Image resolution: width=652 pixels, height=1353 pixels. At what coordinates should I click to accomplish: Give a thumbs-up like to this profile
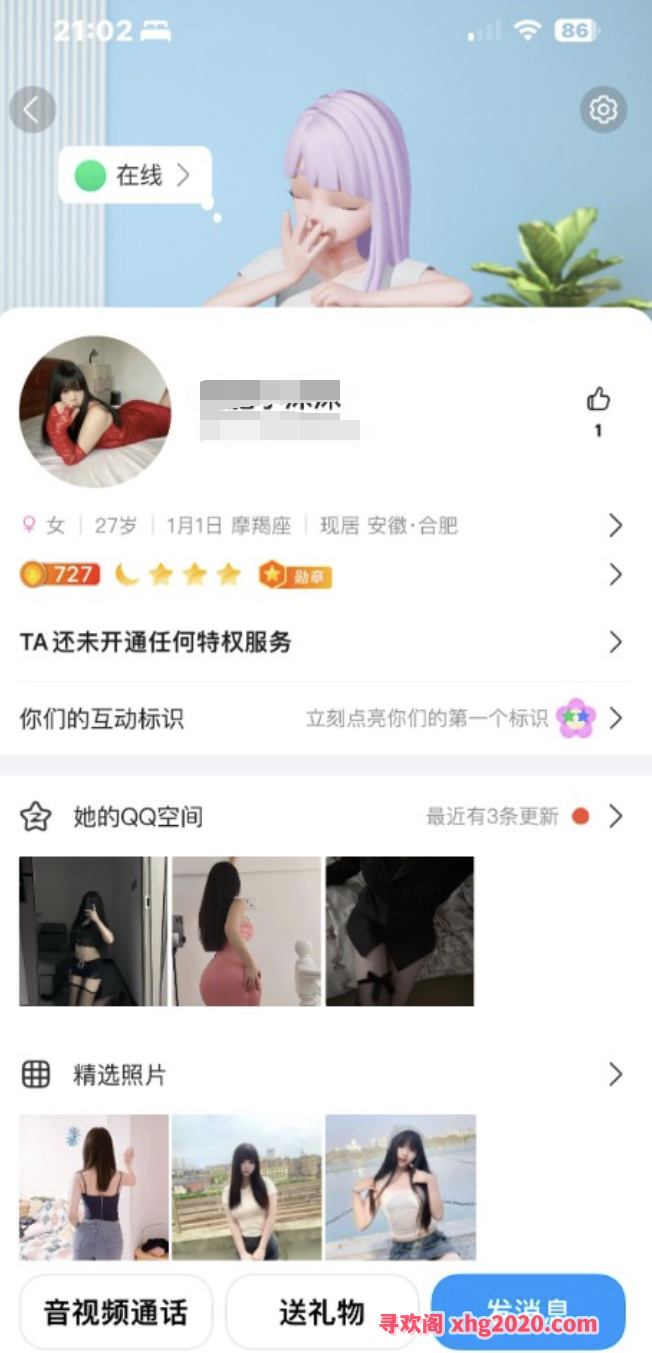598,402
